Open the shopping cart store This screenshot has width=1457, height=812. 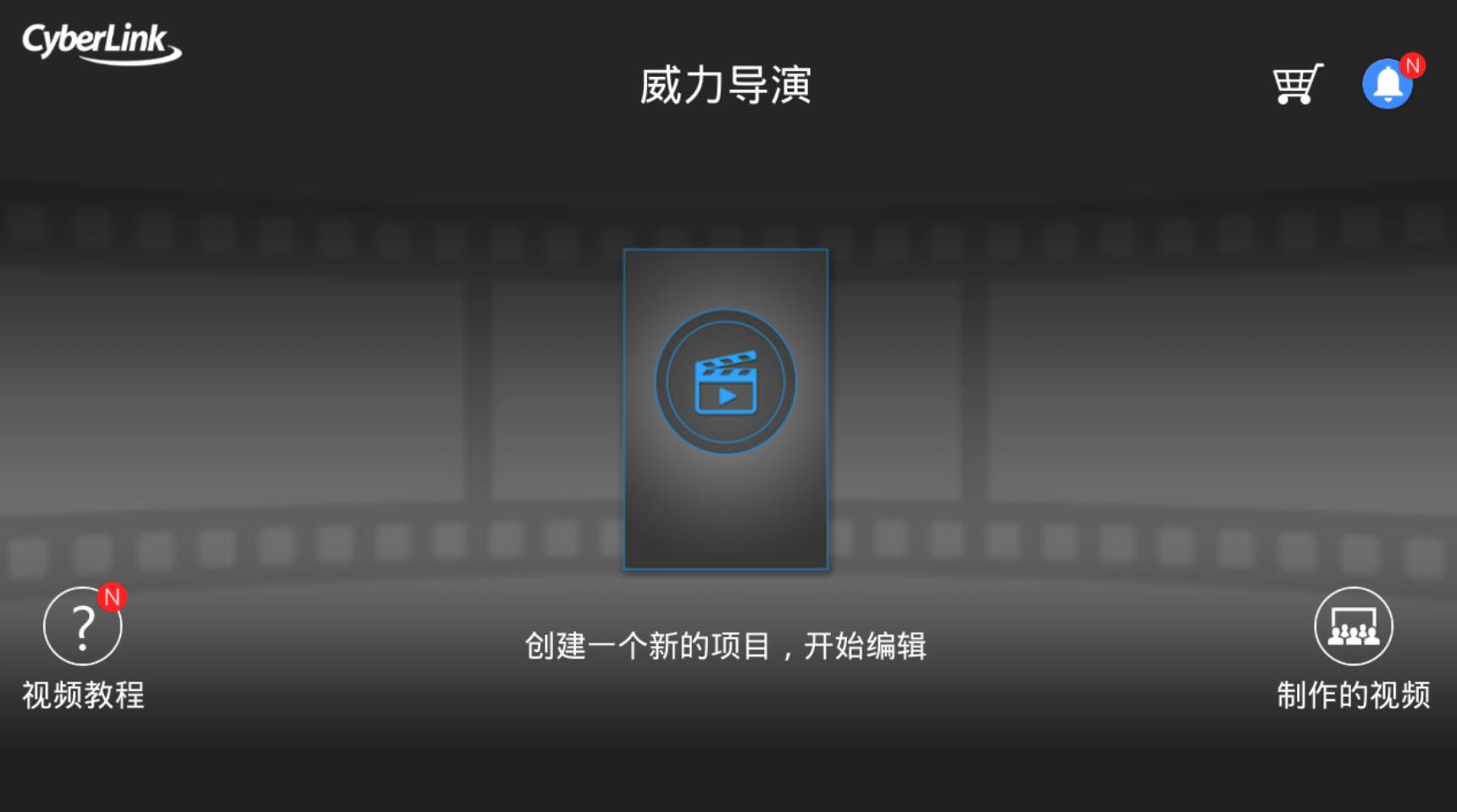[1297, 84]
